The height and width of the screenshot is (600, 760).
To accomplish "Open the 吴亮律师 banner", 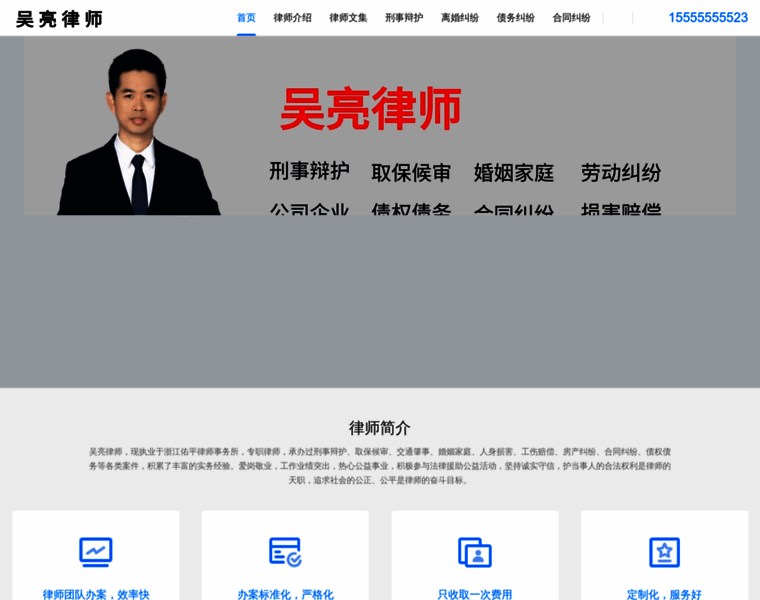I will coord(380,126).
